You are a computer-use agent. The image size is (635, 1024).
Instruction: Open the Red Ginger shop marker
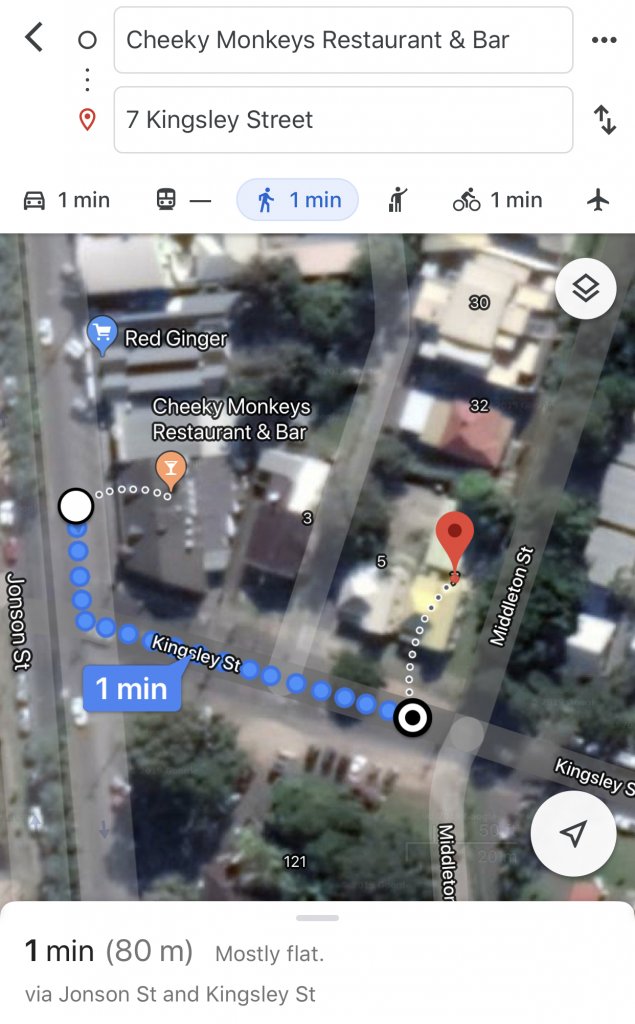tap(101, 335)
